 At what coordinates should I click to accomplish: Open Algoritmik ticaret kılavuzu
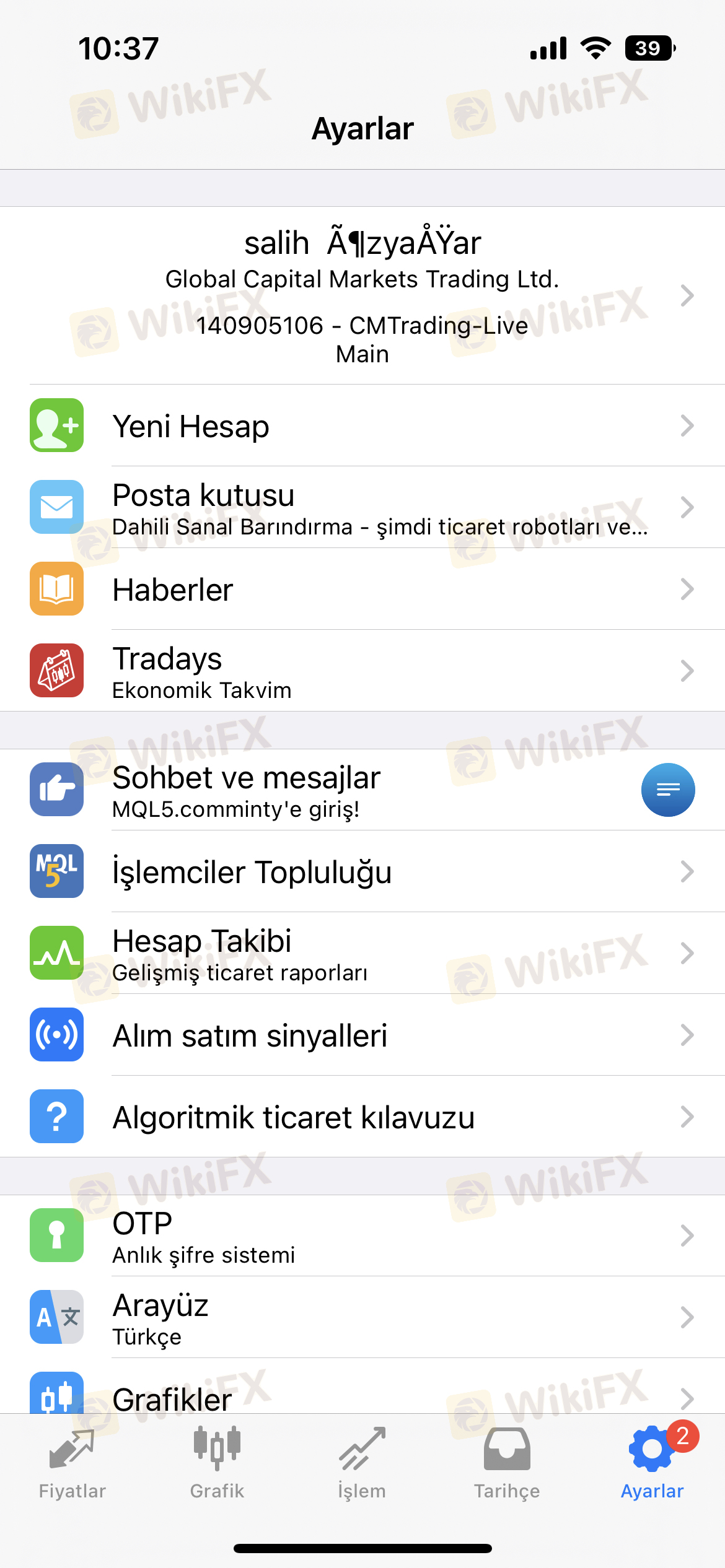click(362, 1117)
